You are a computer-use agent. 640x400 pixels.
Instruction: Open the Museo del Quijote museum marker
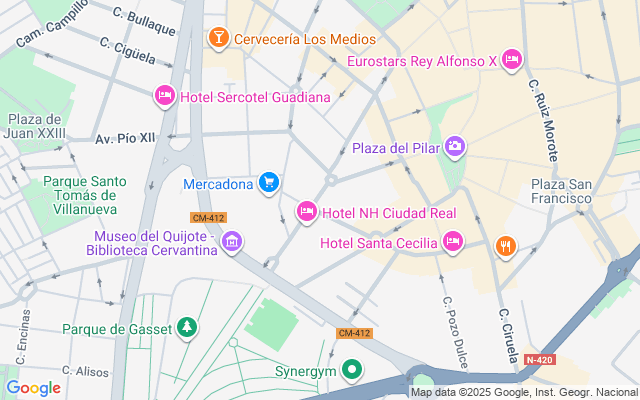232,242
